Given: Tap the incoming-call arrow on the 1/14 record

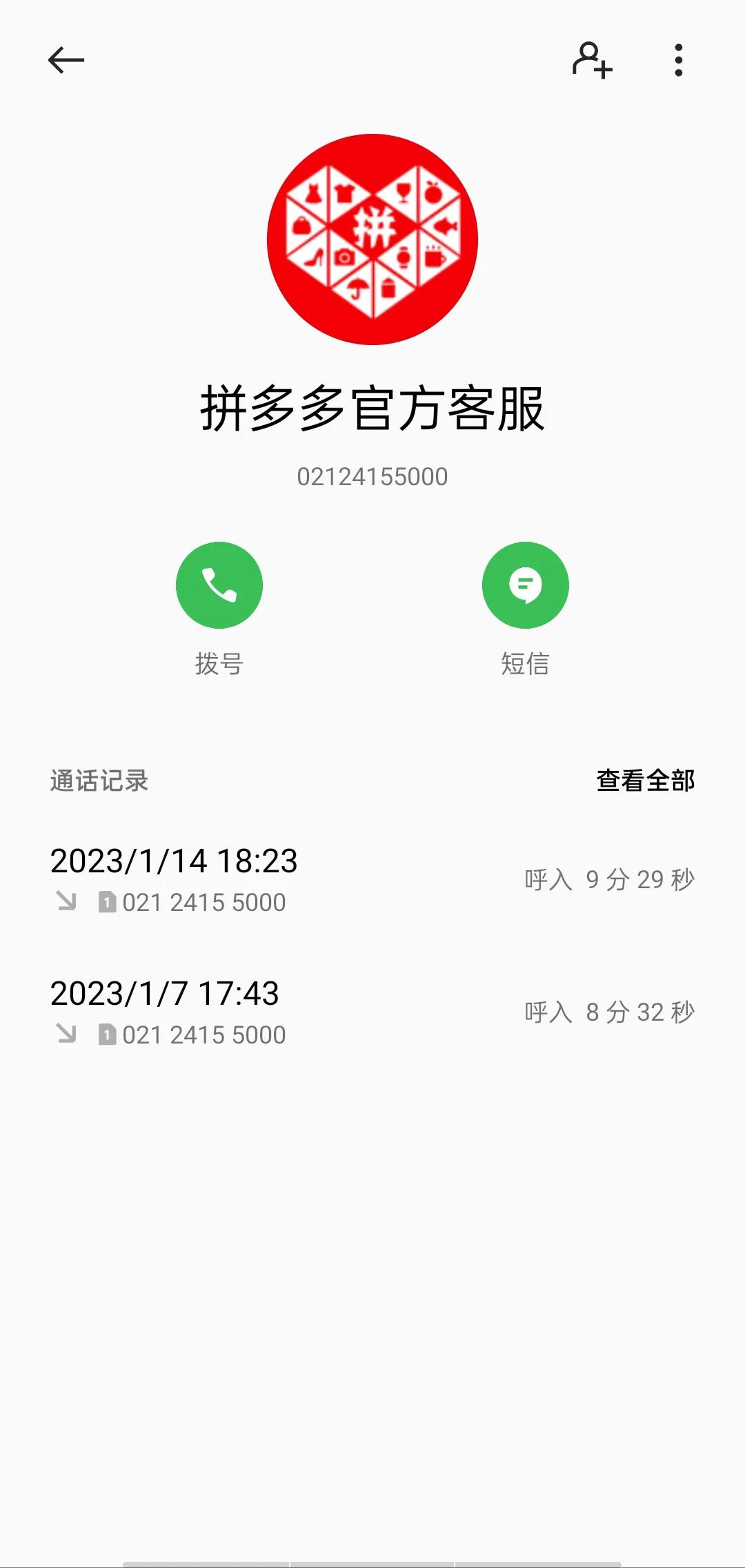Looking at the screenshot, I should [x=66, y=902].
